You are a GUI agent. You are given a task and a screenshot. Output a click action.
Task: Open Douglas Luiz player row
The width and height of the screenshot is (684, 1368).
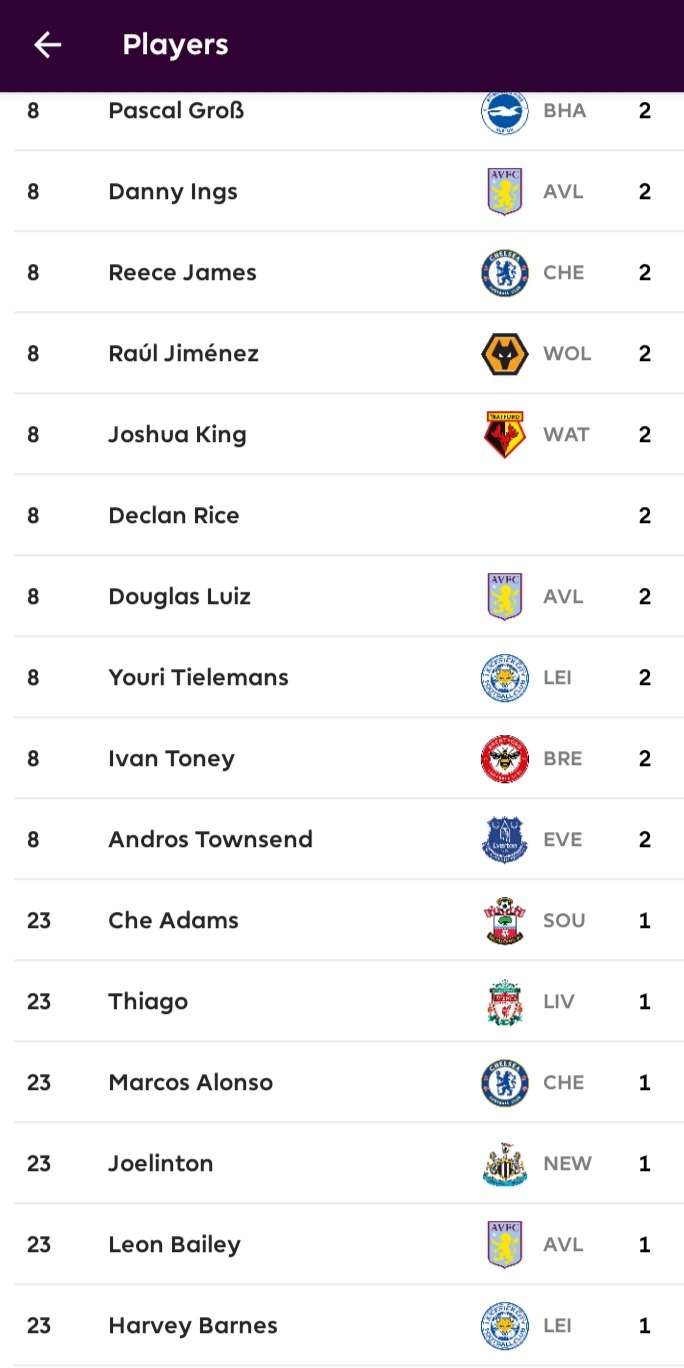point(342,597)
